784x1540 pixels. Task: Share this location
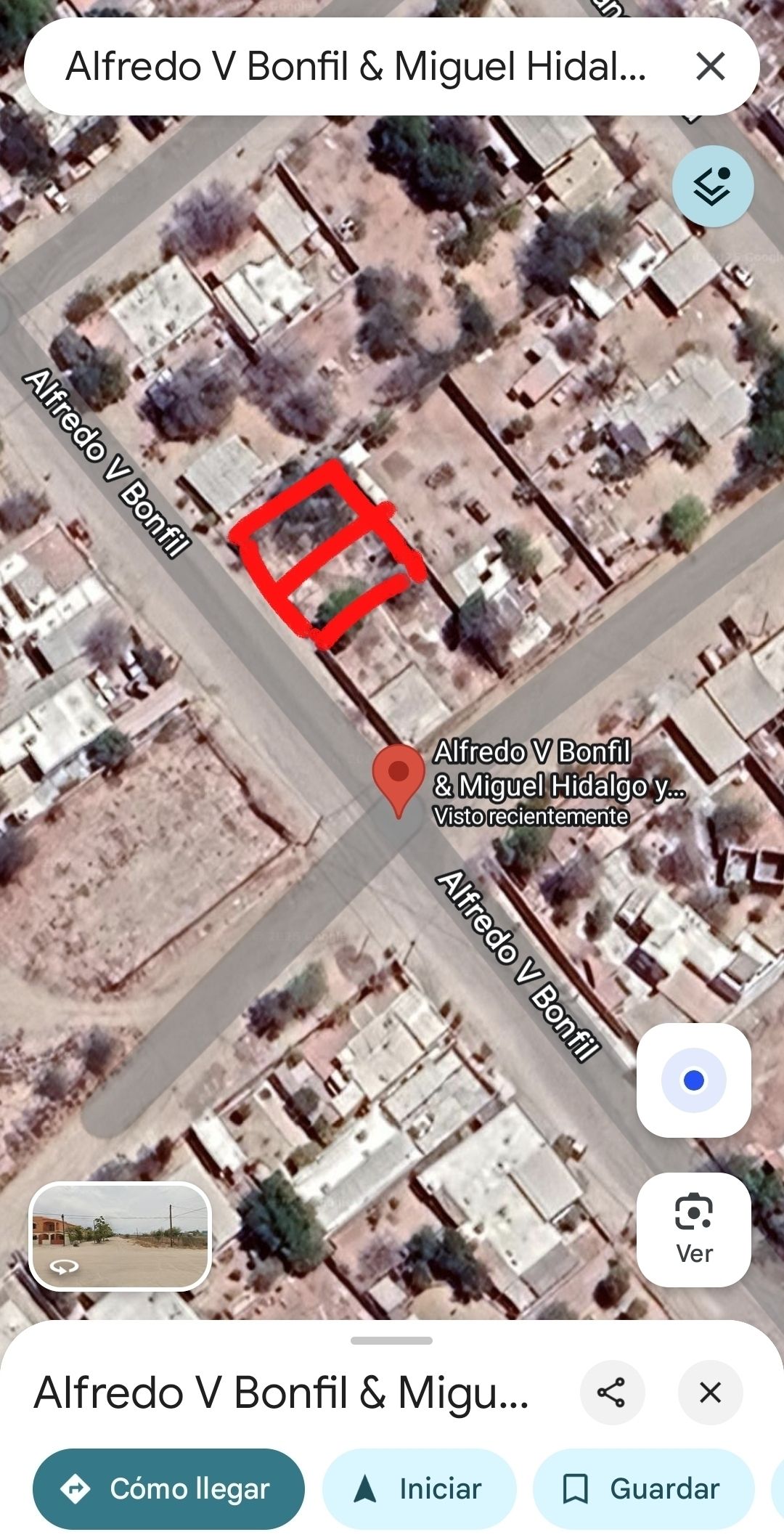pyautogui.click(x=611, y=1393)
